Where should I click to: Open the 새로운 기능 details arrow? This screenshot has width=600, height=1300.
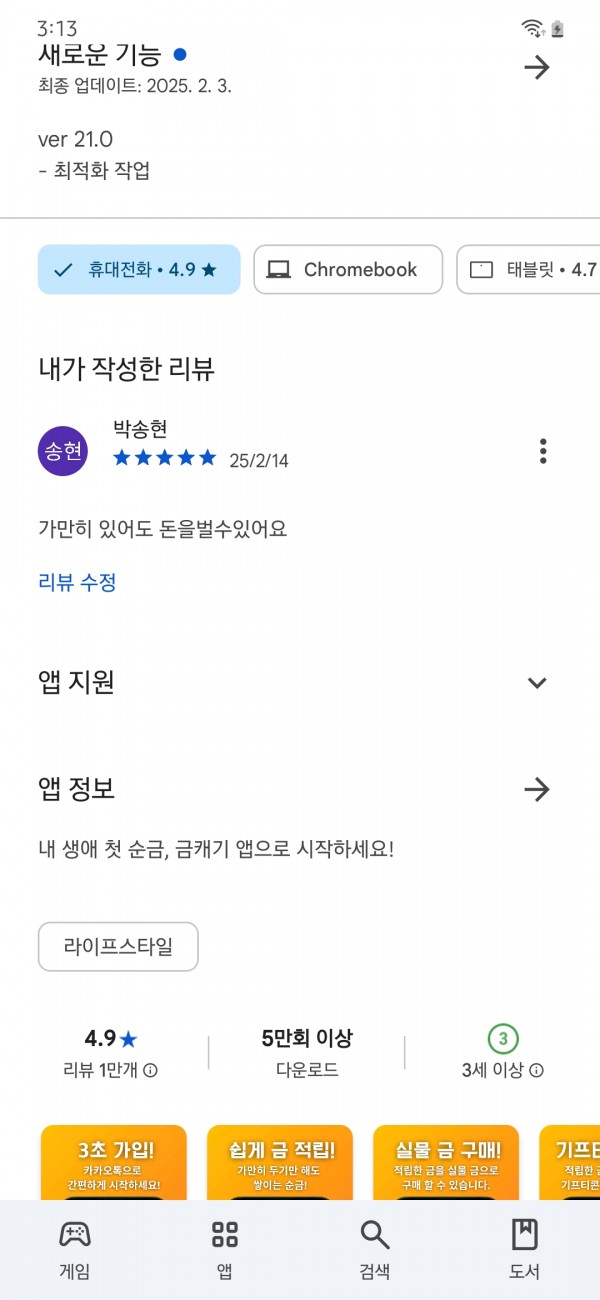click(537, 67)
